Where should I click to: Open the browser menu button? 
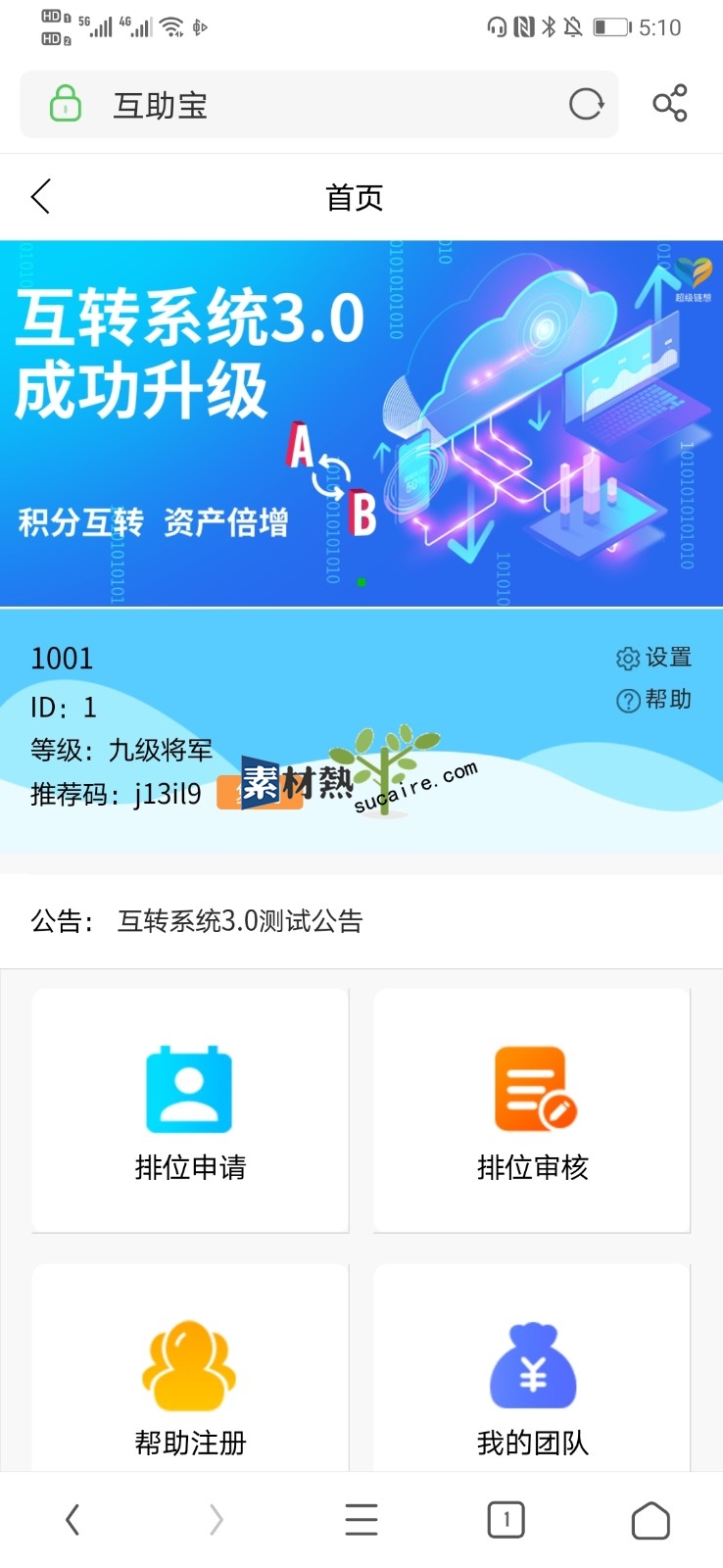pos(361,1519)
